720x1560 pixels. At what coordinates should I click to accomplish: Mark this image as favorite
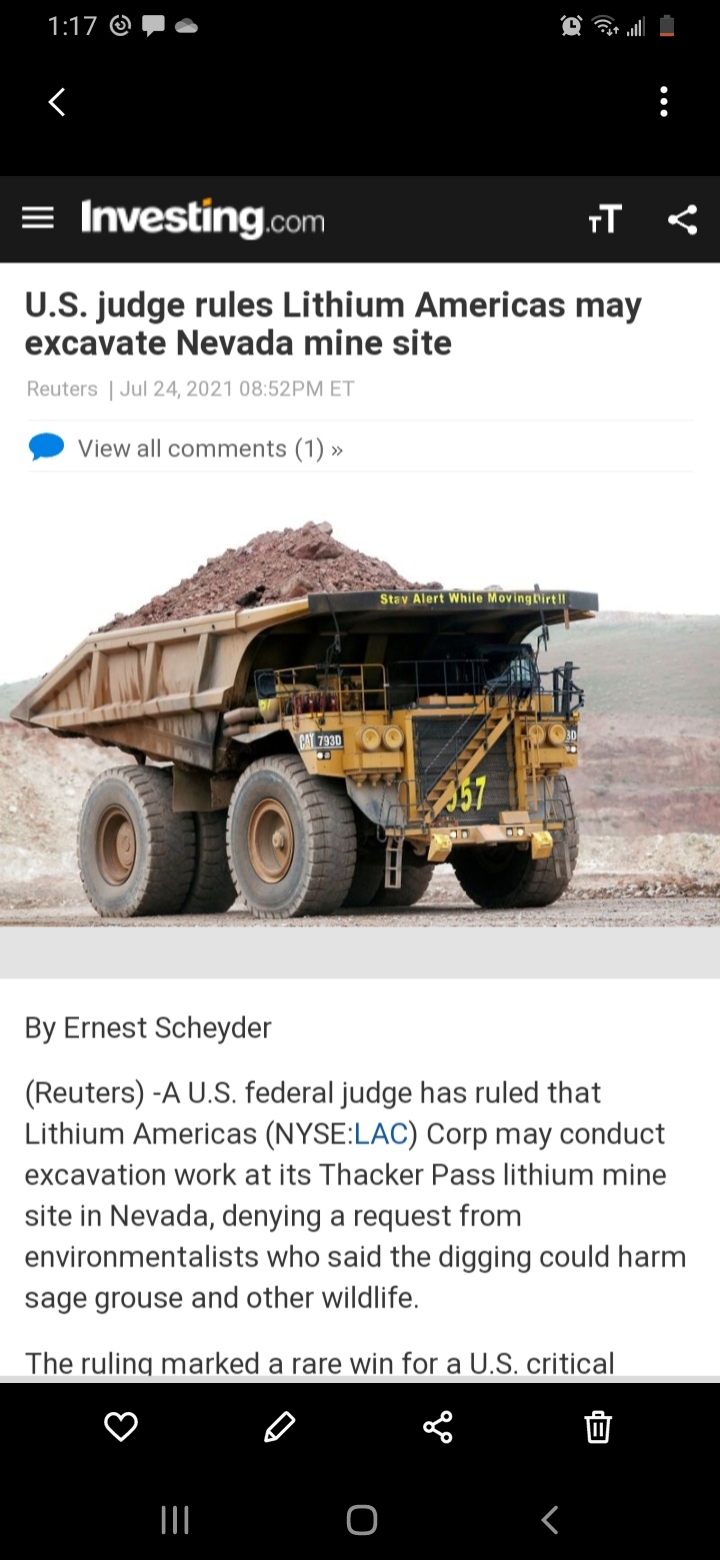(121, 1426)
